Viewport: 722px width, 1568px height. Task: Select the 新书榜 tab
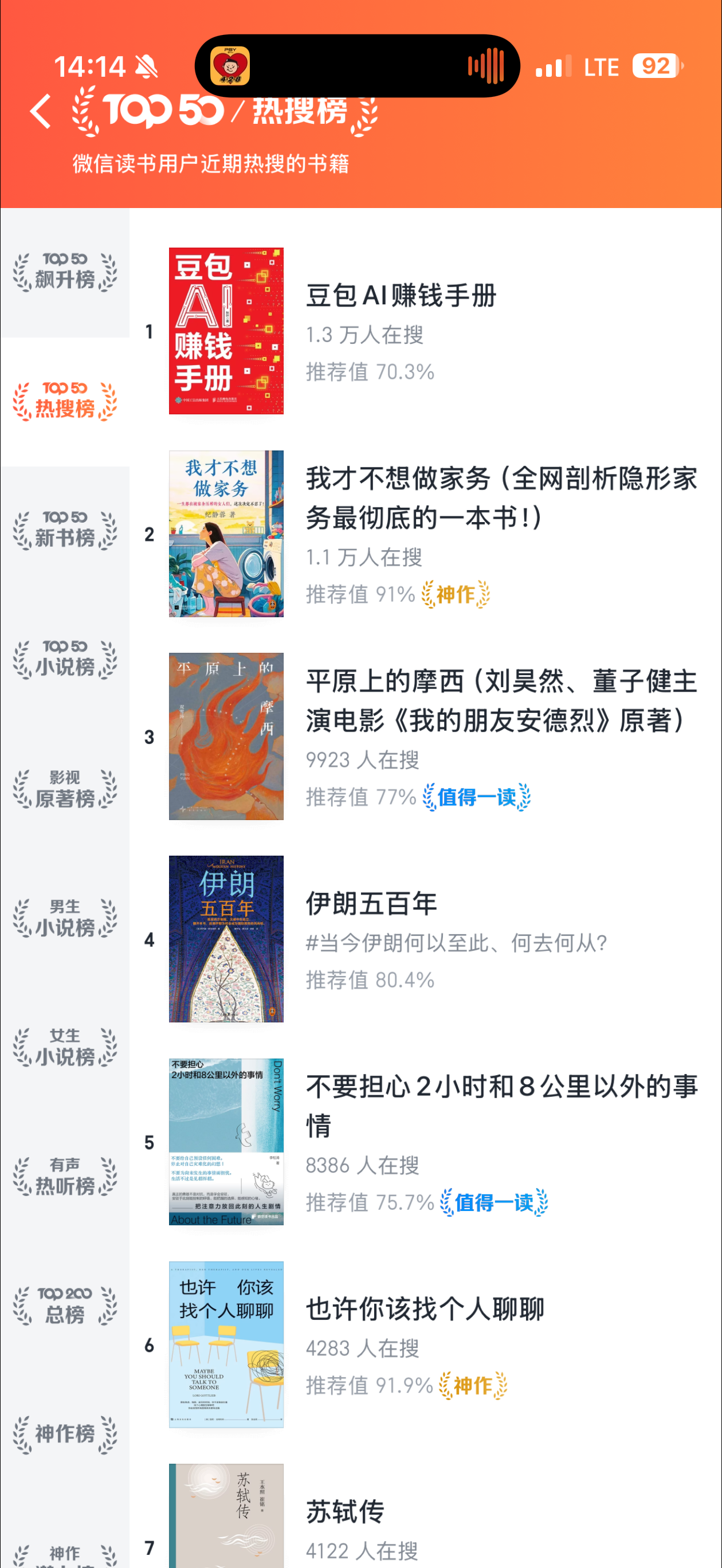click(x=65, y=530)
